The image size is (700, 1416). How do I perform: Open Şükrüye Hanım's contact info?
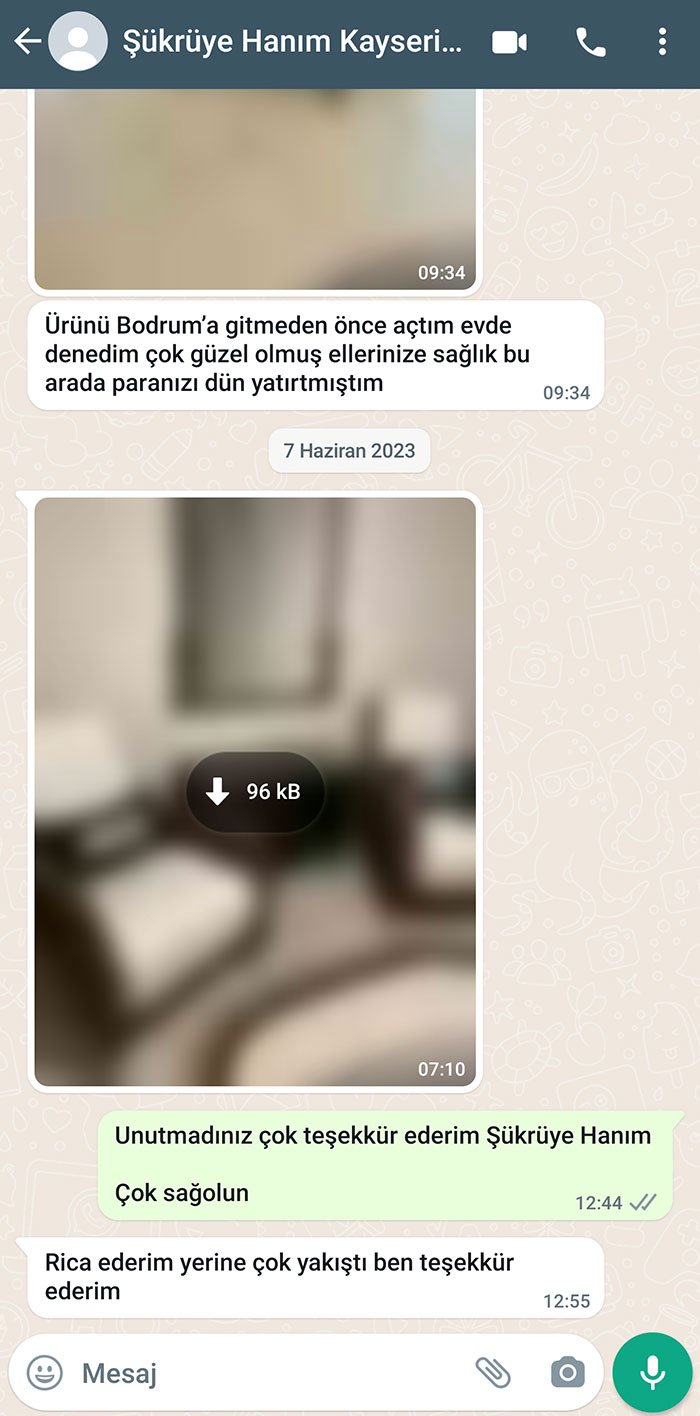tap(292, 42)
